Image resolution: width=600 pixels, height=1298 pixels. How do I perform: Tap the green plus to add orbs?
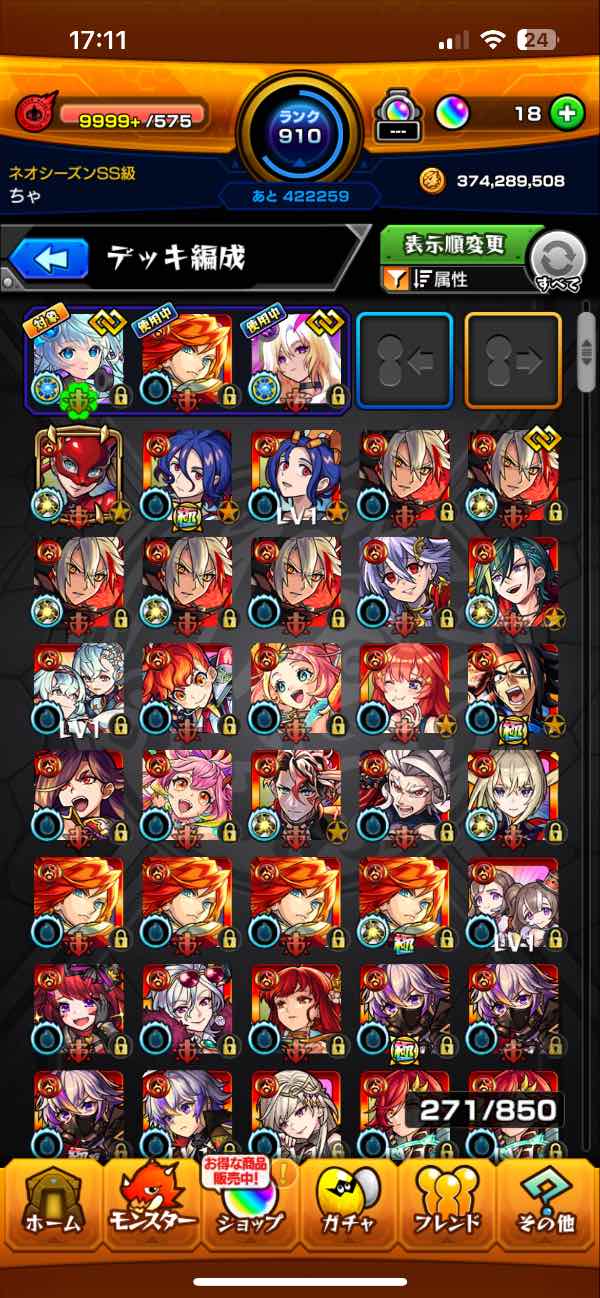click(x=567, y=114)
